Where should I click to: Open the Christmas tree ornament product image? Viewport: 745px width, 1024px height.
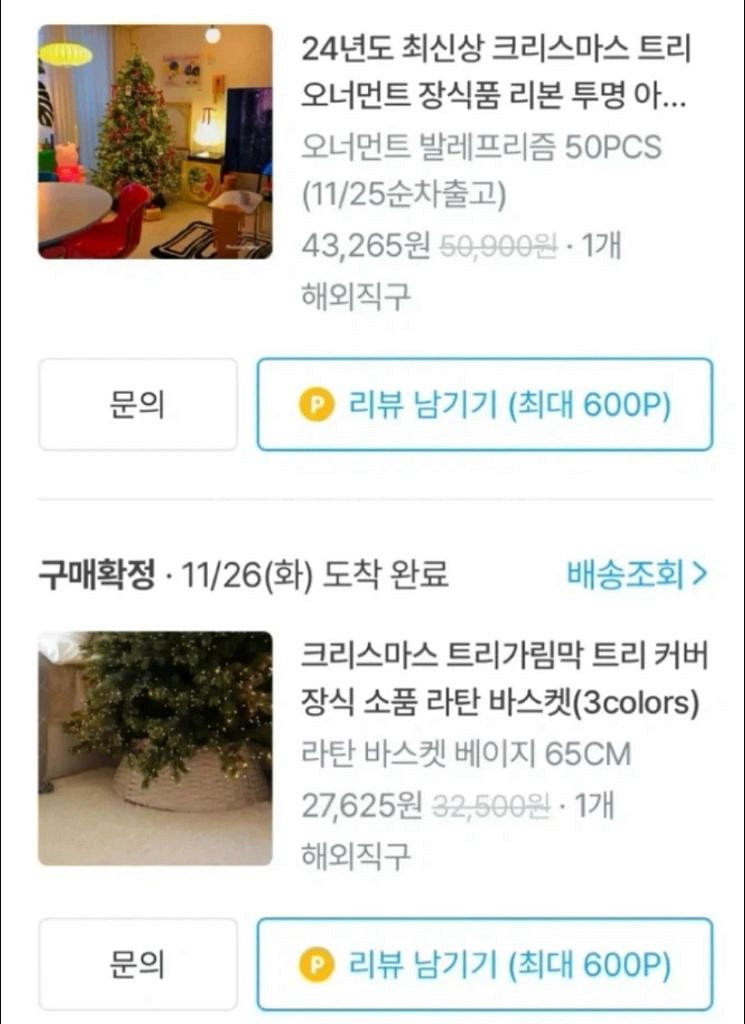(x=155, y=142)
